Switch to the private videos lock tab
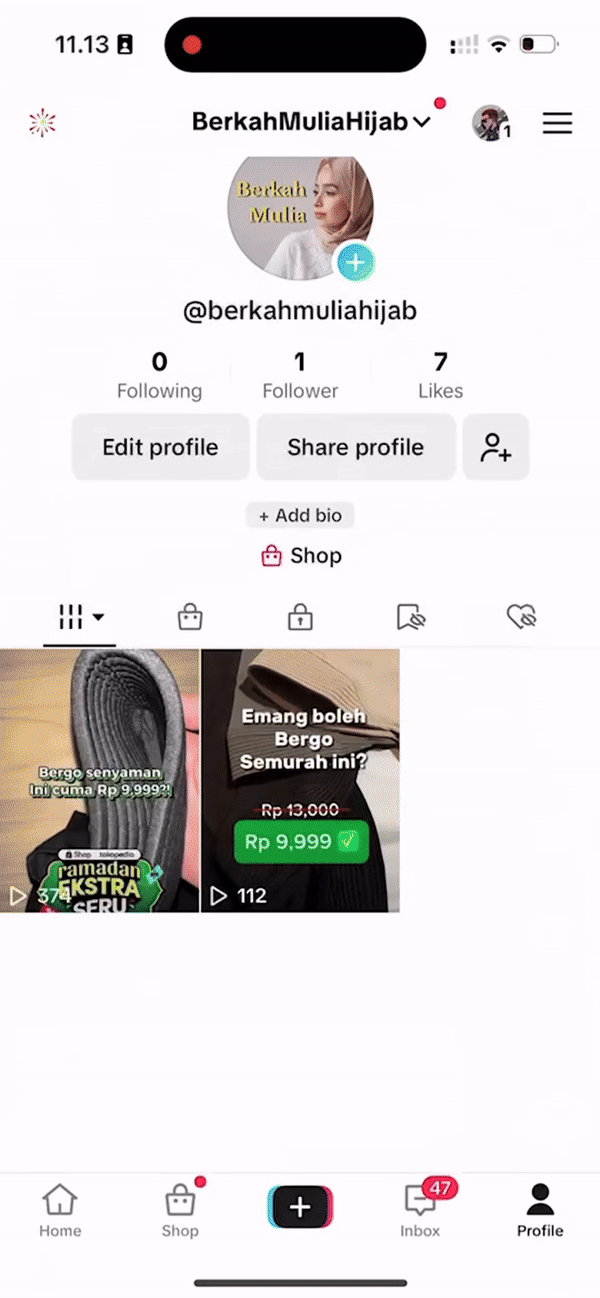This screenshot has height=1298, width=600. click(300, 618)
